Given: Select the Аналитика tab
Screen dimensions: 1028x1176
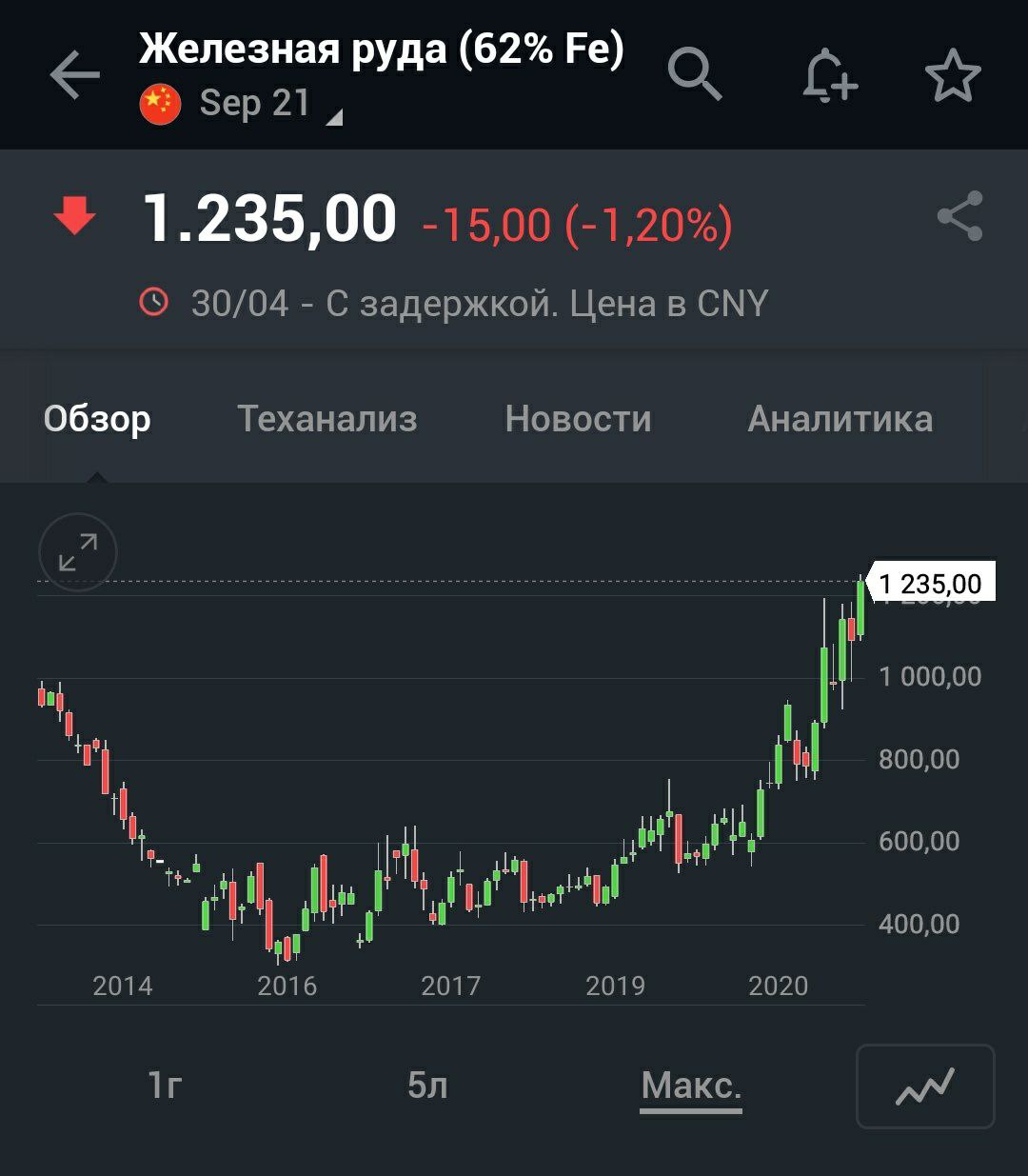Looking at the screenshot, I should 840,419.
